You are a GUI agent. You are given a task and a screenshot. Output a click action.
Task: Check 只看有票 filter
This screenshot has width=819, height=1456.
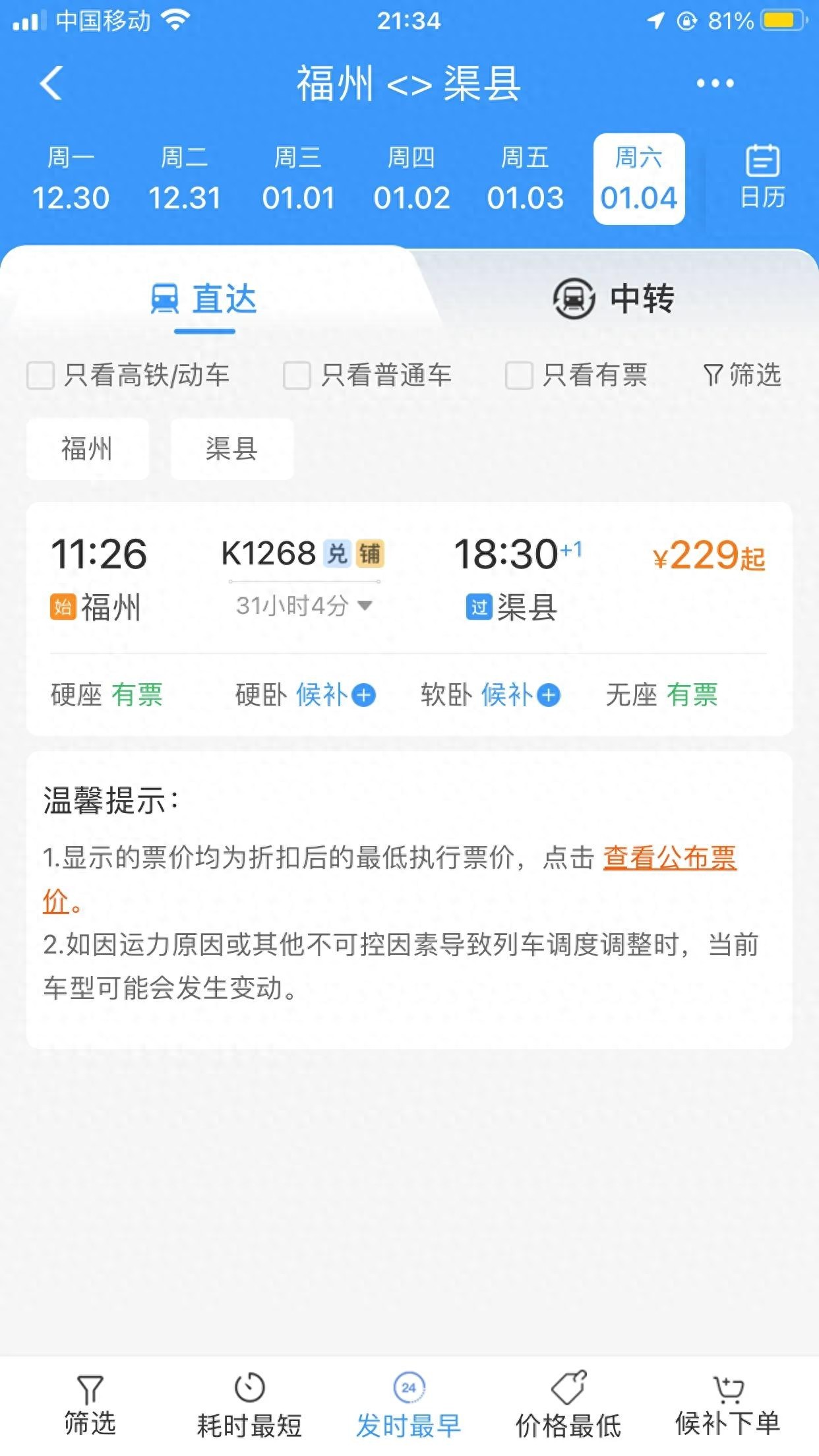click(519, 376)
